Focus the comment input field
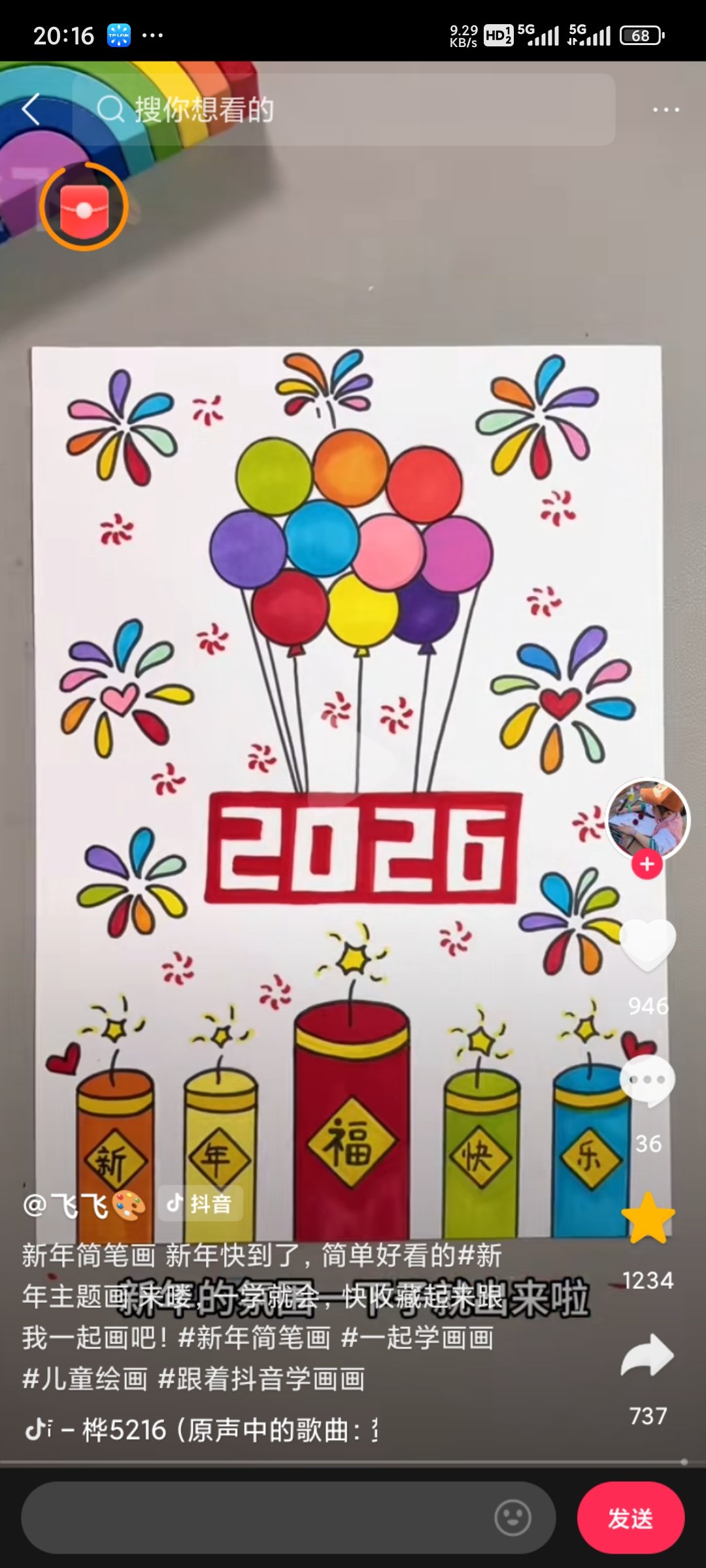This screenshot has width=706, height=1568. pos(255,1518)
